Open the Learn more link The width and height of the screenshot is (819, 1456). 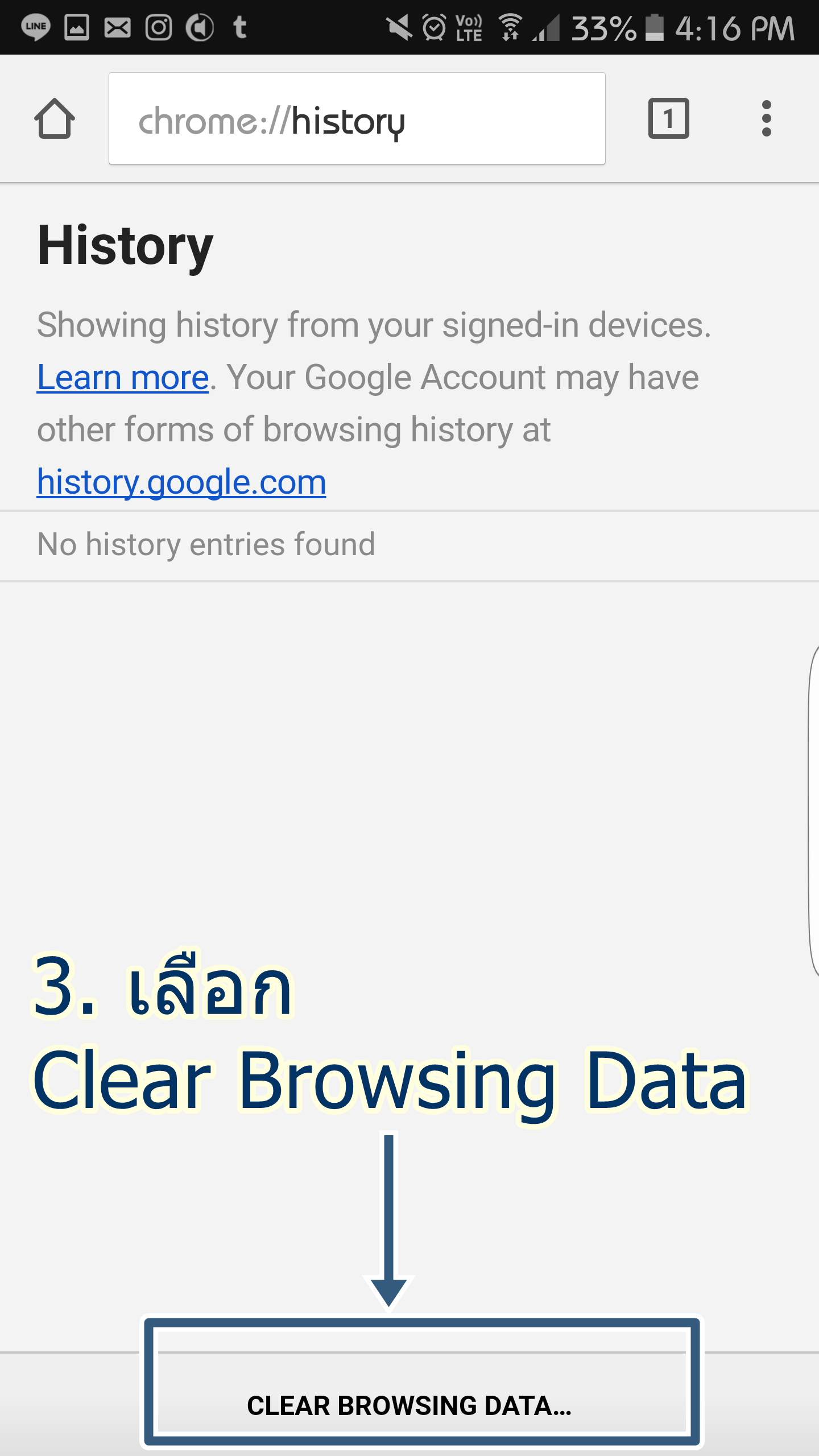[123, 378]
